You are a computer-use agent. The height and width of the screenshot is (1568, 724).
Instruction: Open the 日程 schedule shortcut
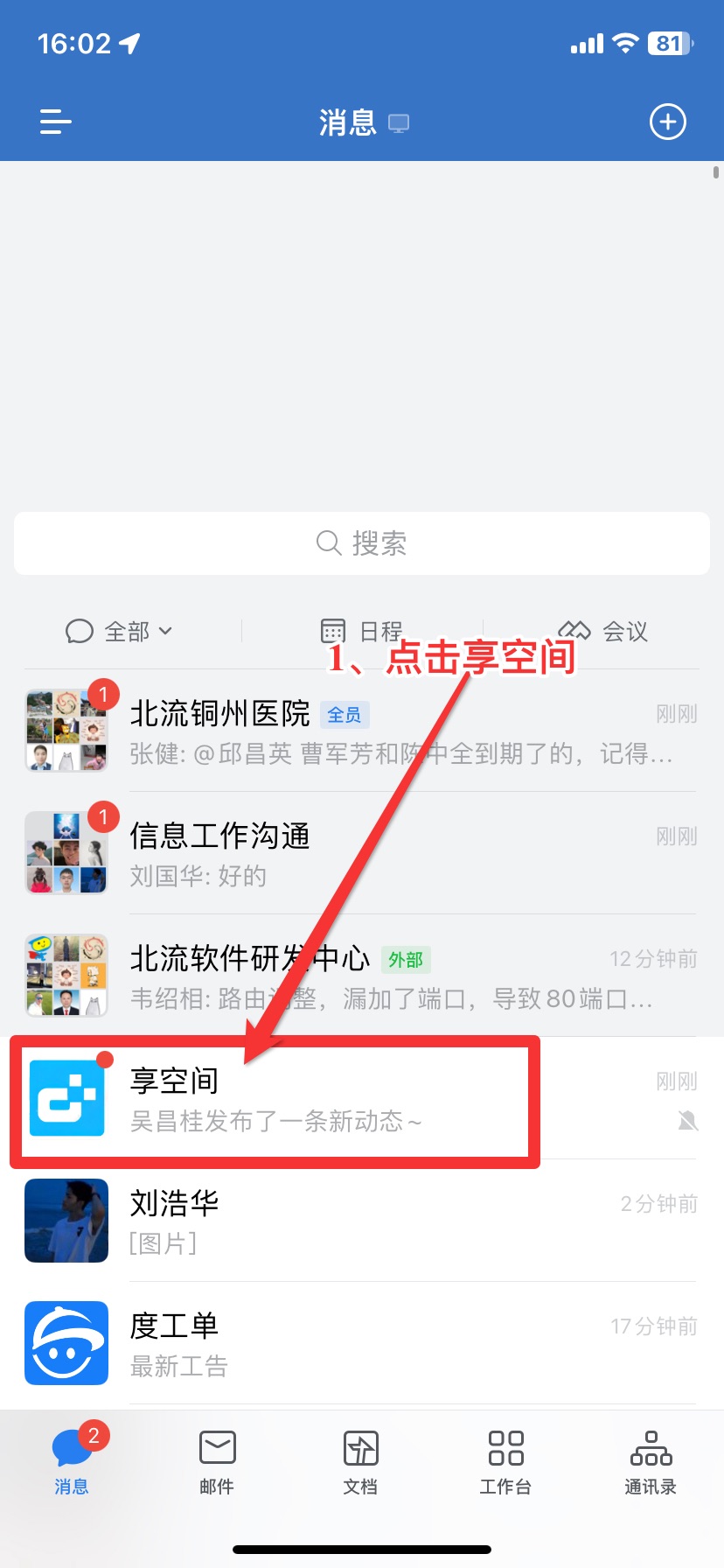click(362, 631)
